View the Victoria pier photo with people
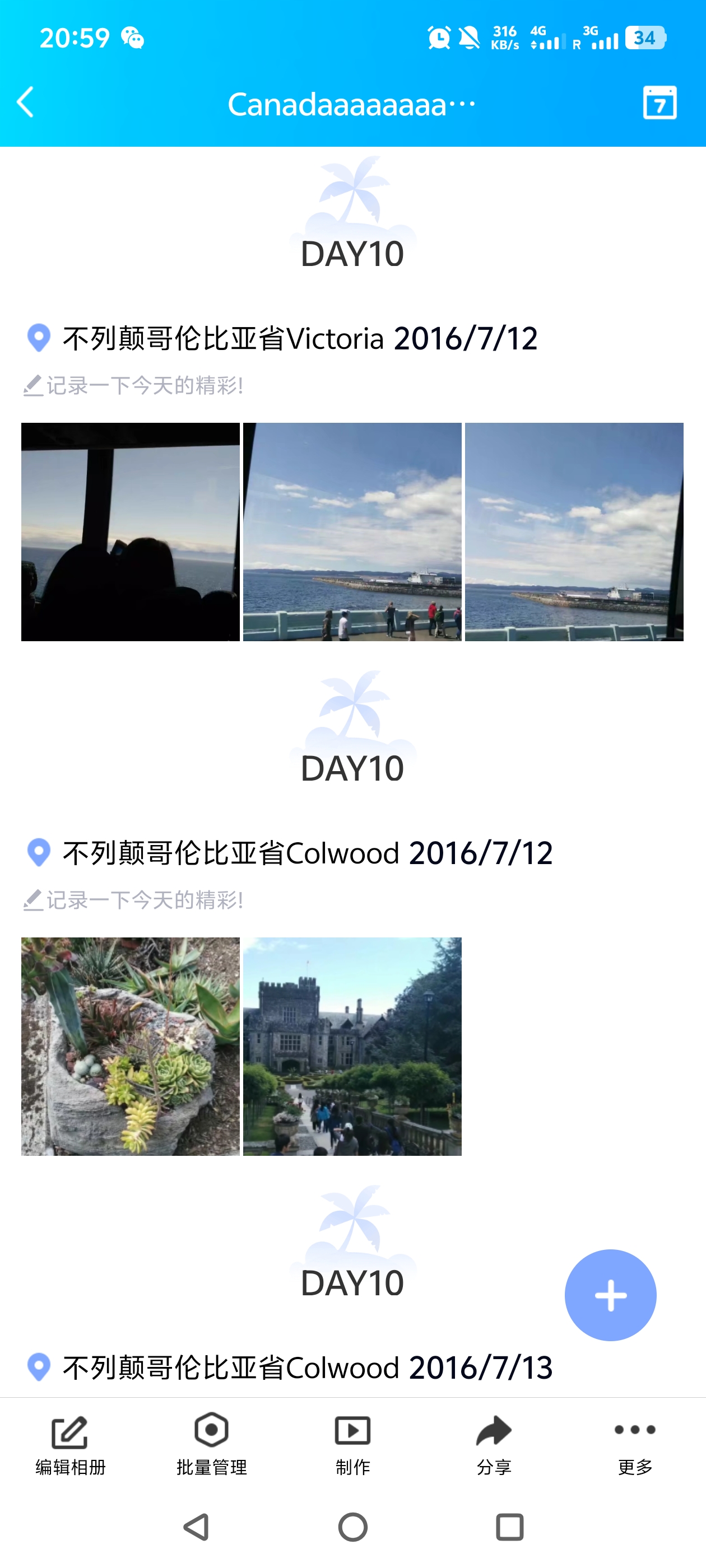The height and width of the screenshot is (1568, 706). tap(352, 531)
